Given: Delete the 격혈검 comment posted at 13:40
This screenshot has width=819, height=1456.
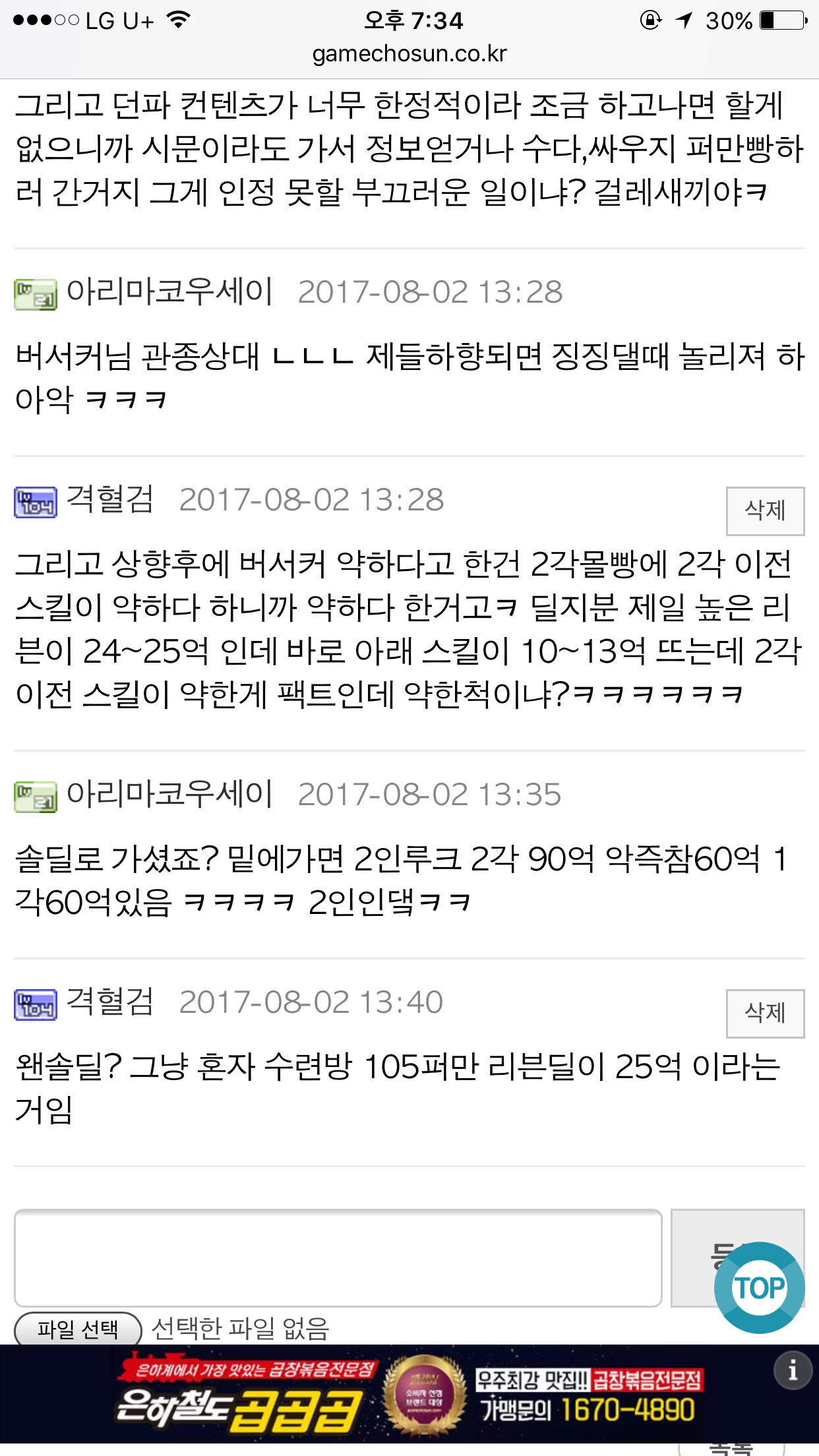Looking at the screenshot, I should 765,1014.
